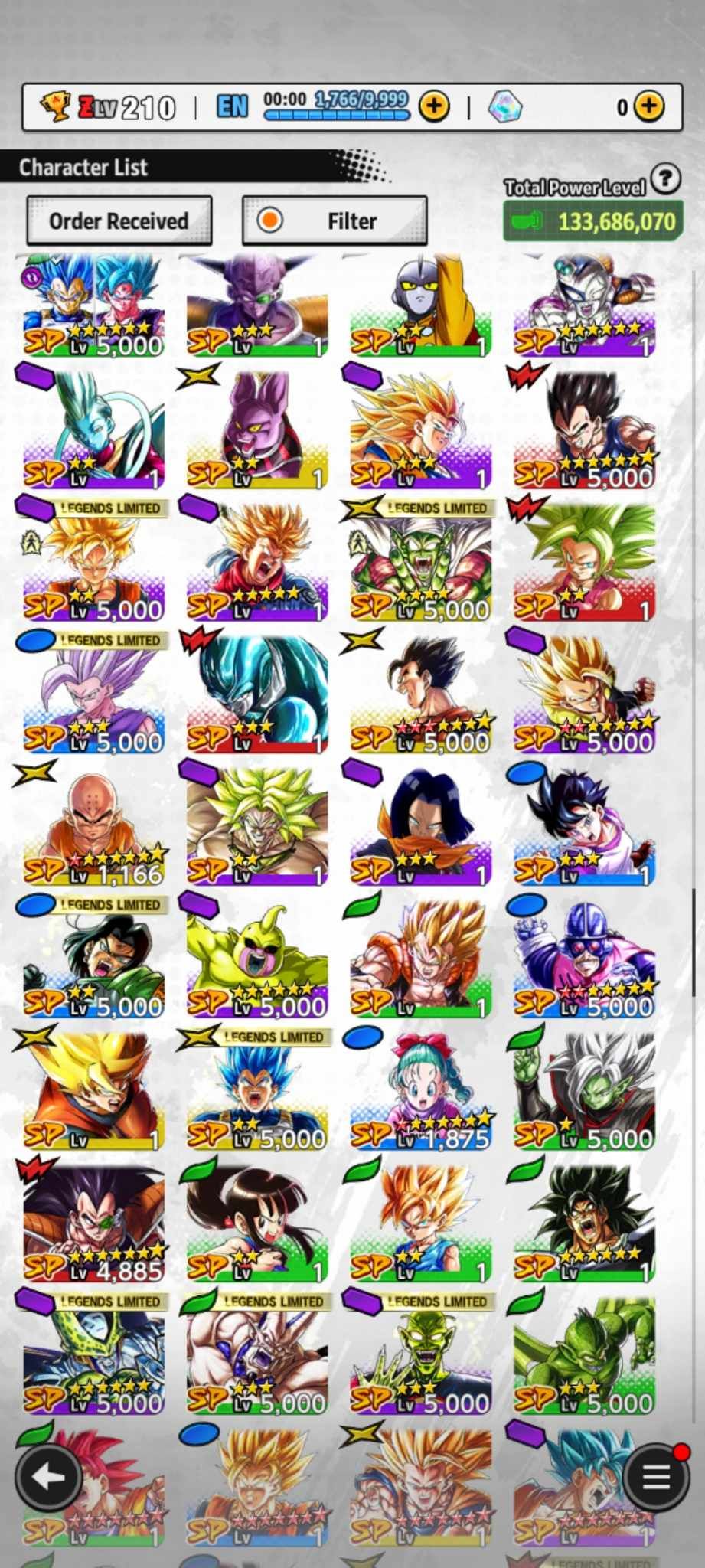
Task: Add Chrono Crystals with the plus button
Action: (649, 106)
